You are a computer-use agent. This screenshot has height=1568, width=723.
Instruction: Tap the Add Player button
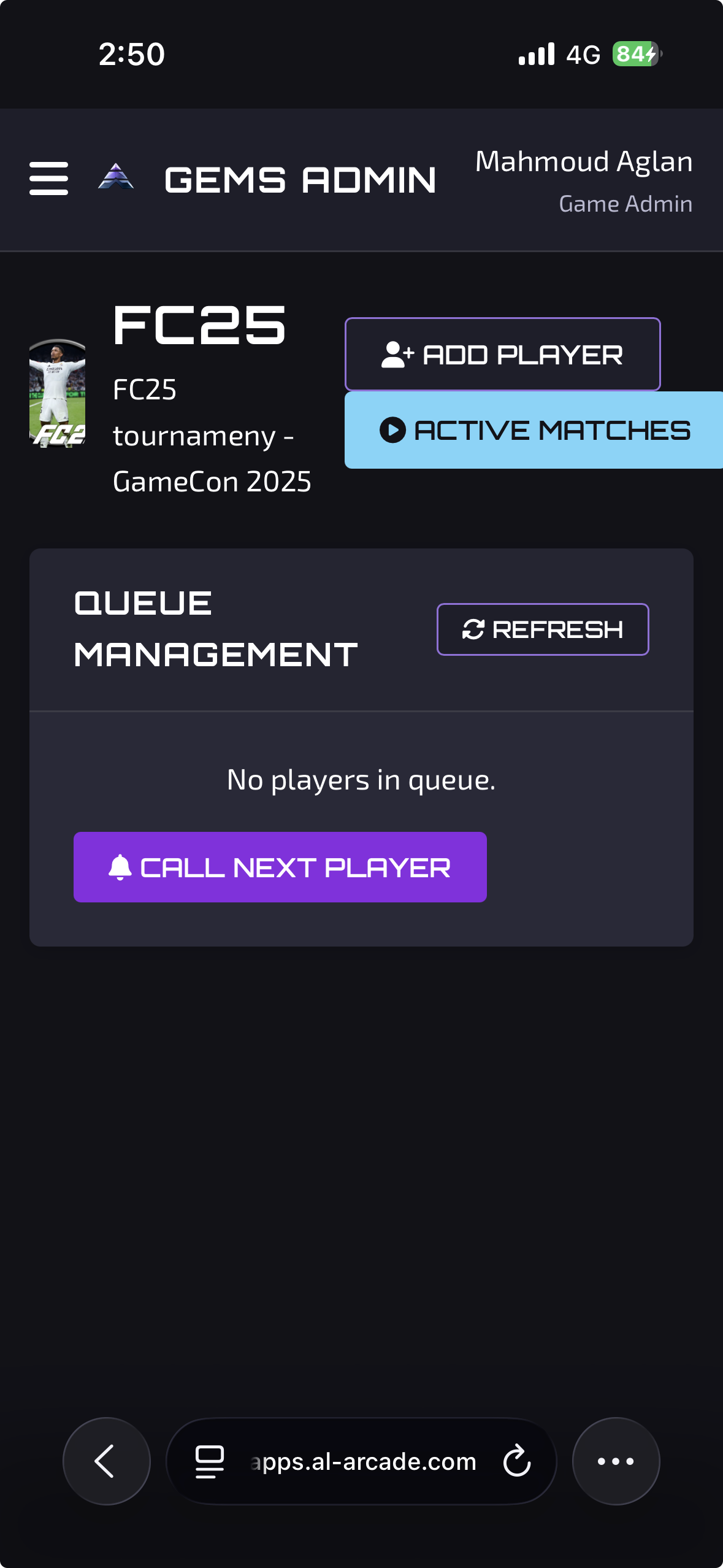click(502, 355)
